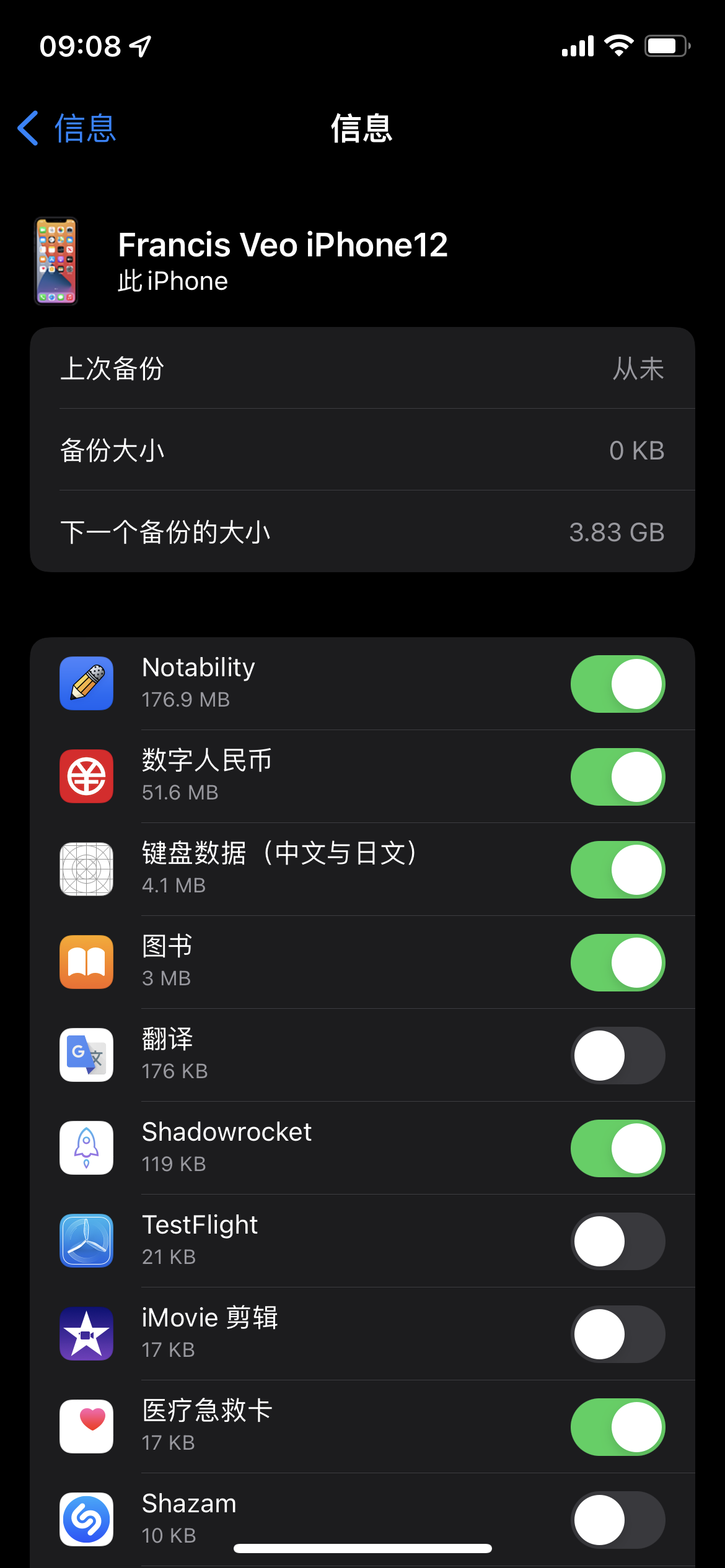
Task: Disable backup for 图书
Action: 617,962
